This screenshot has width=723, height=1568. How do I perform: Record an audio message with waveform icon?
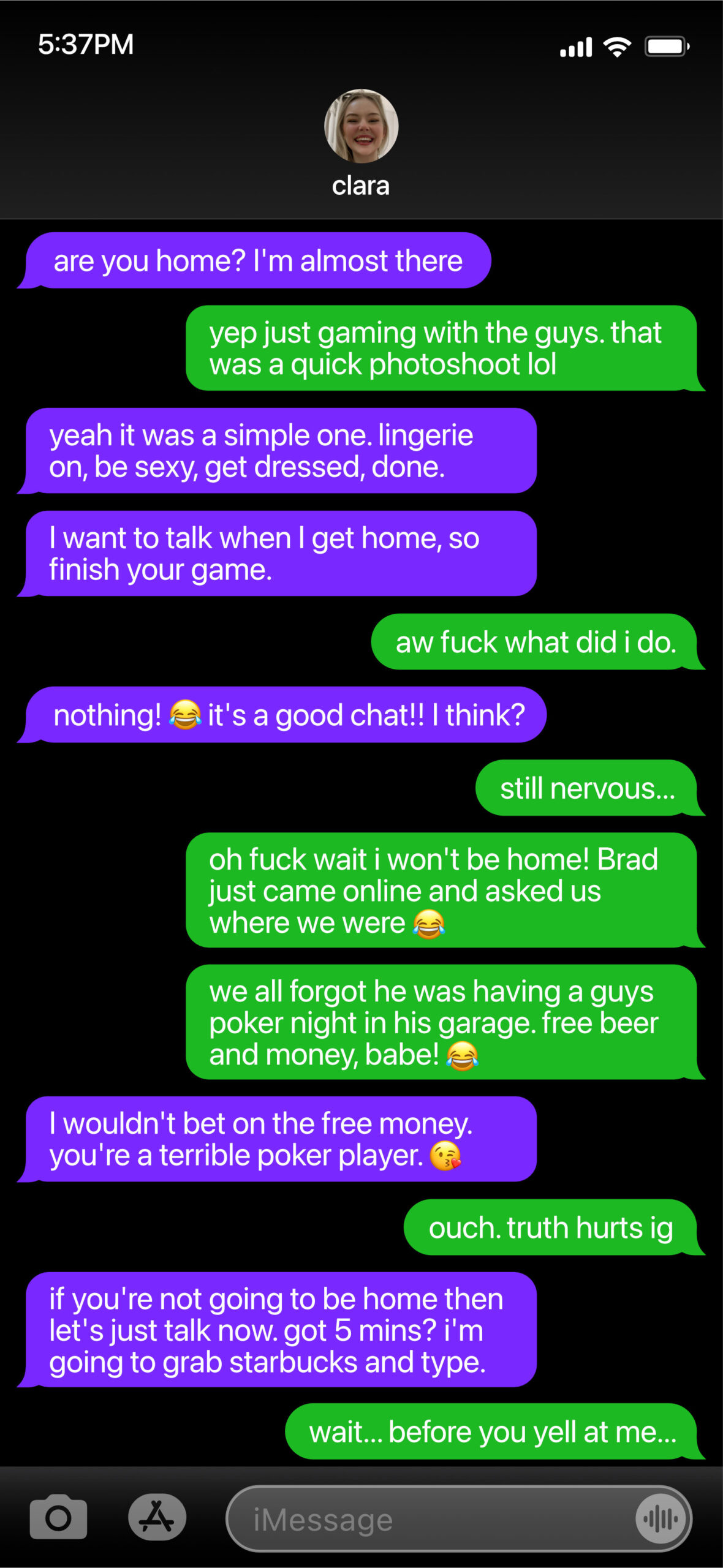pos(661,1519)
